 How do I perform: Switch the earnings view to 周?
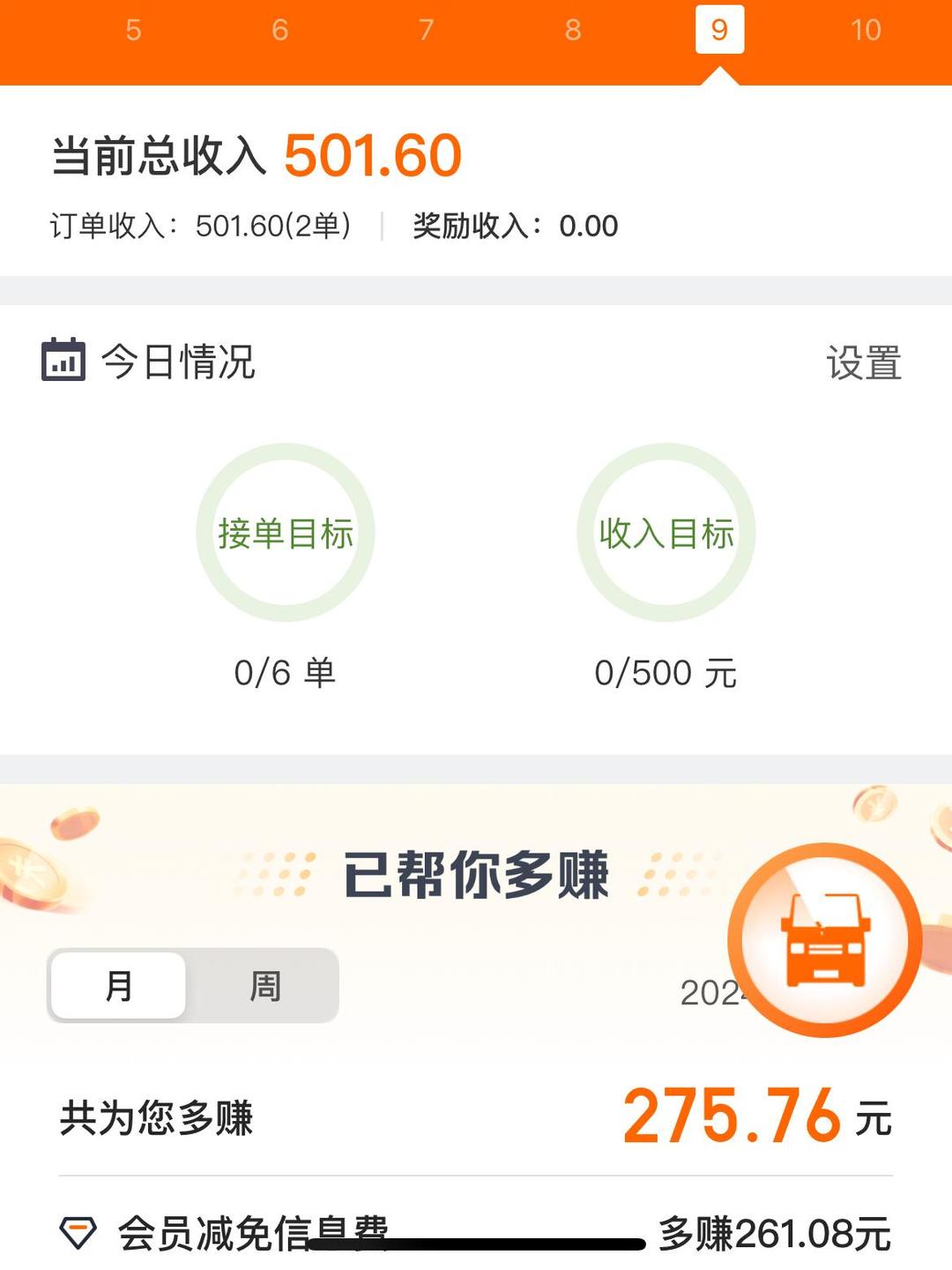coord(264,986)
